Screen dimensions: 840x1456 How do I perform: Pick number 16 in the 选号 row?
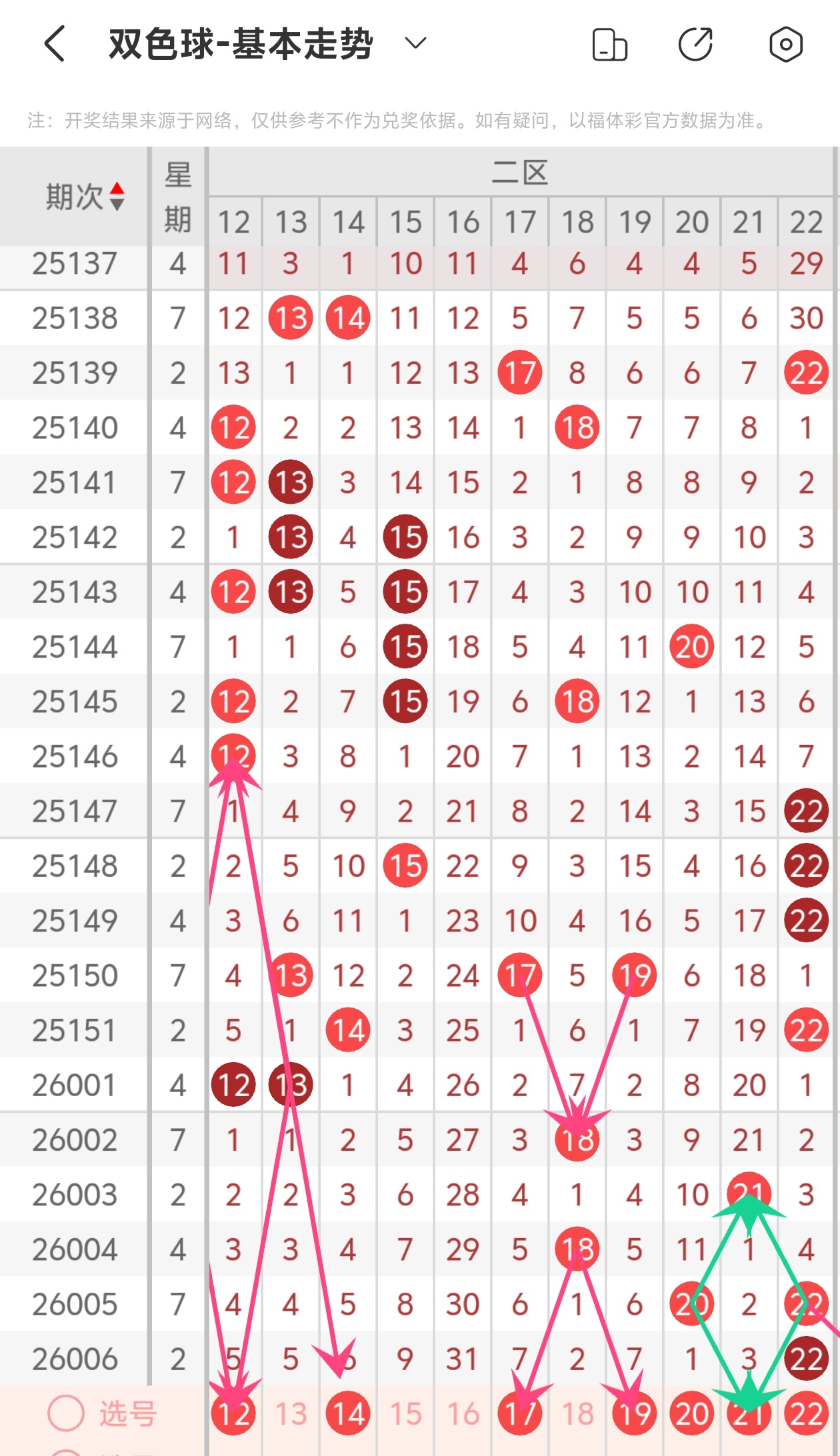[x=463, y=1414]
